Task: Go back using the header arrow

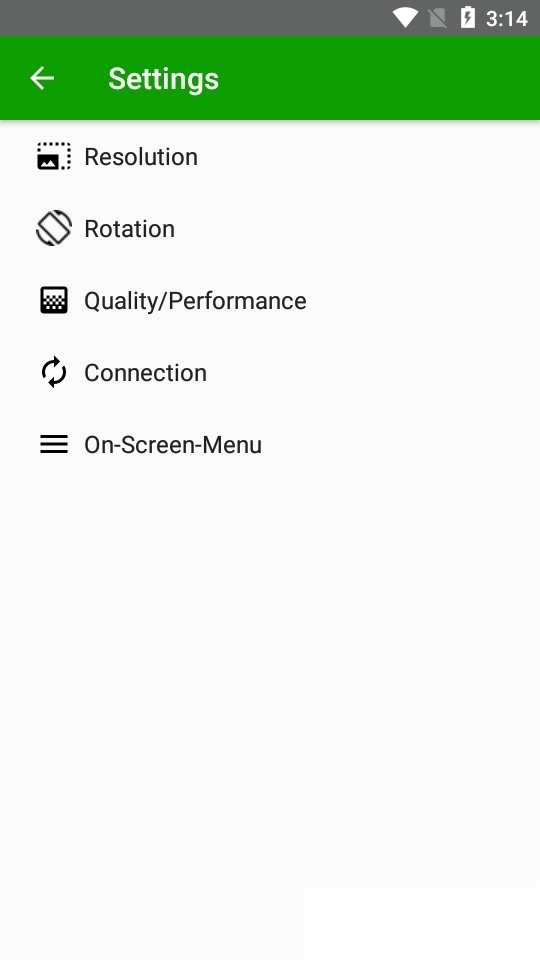Action: (x=42, y=78)
